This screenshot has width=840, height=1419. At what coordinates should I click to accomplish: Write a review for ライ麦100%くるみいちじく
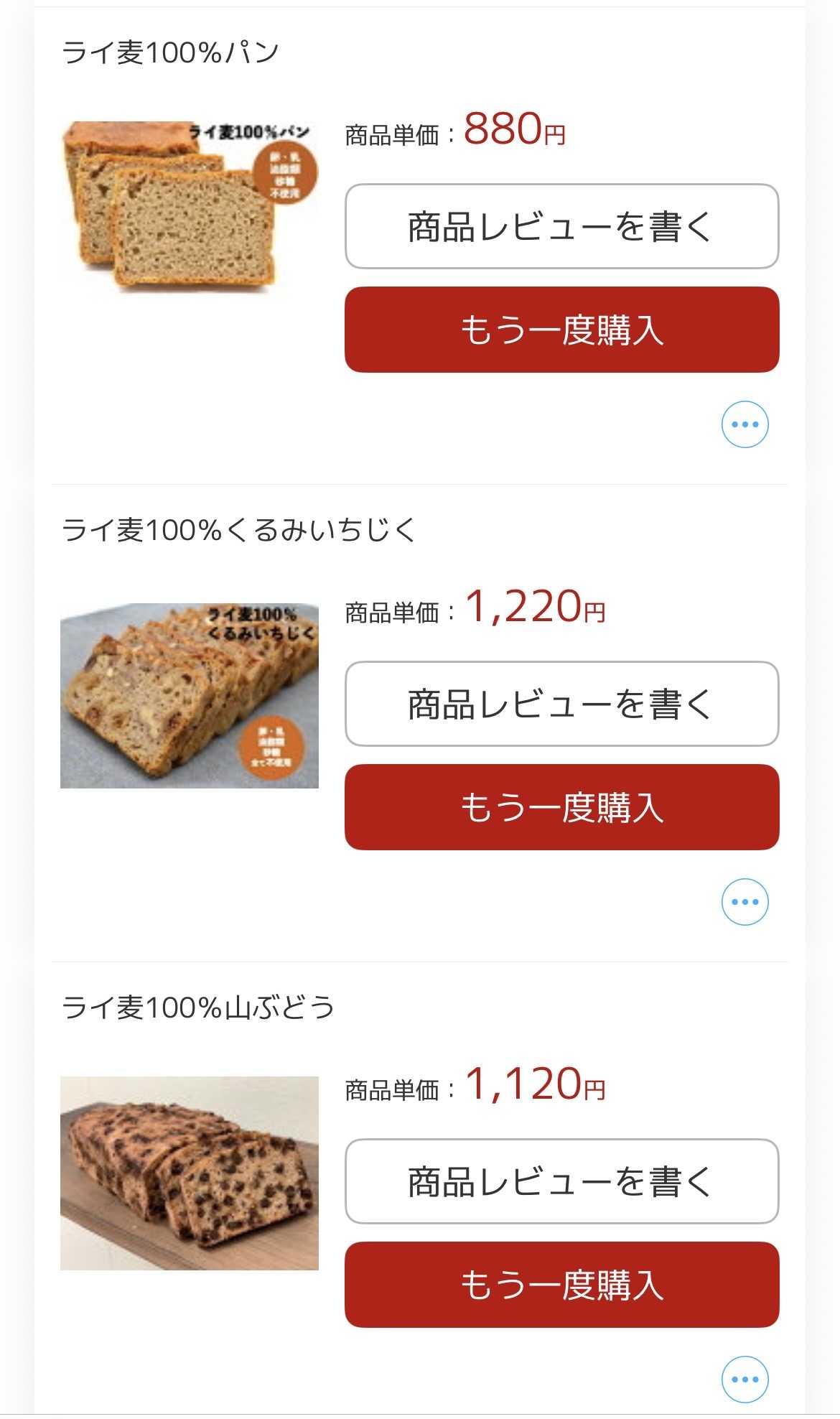click(x=561, y=704)
